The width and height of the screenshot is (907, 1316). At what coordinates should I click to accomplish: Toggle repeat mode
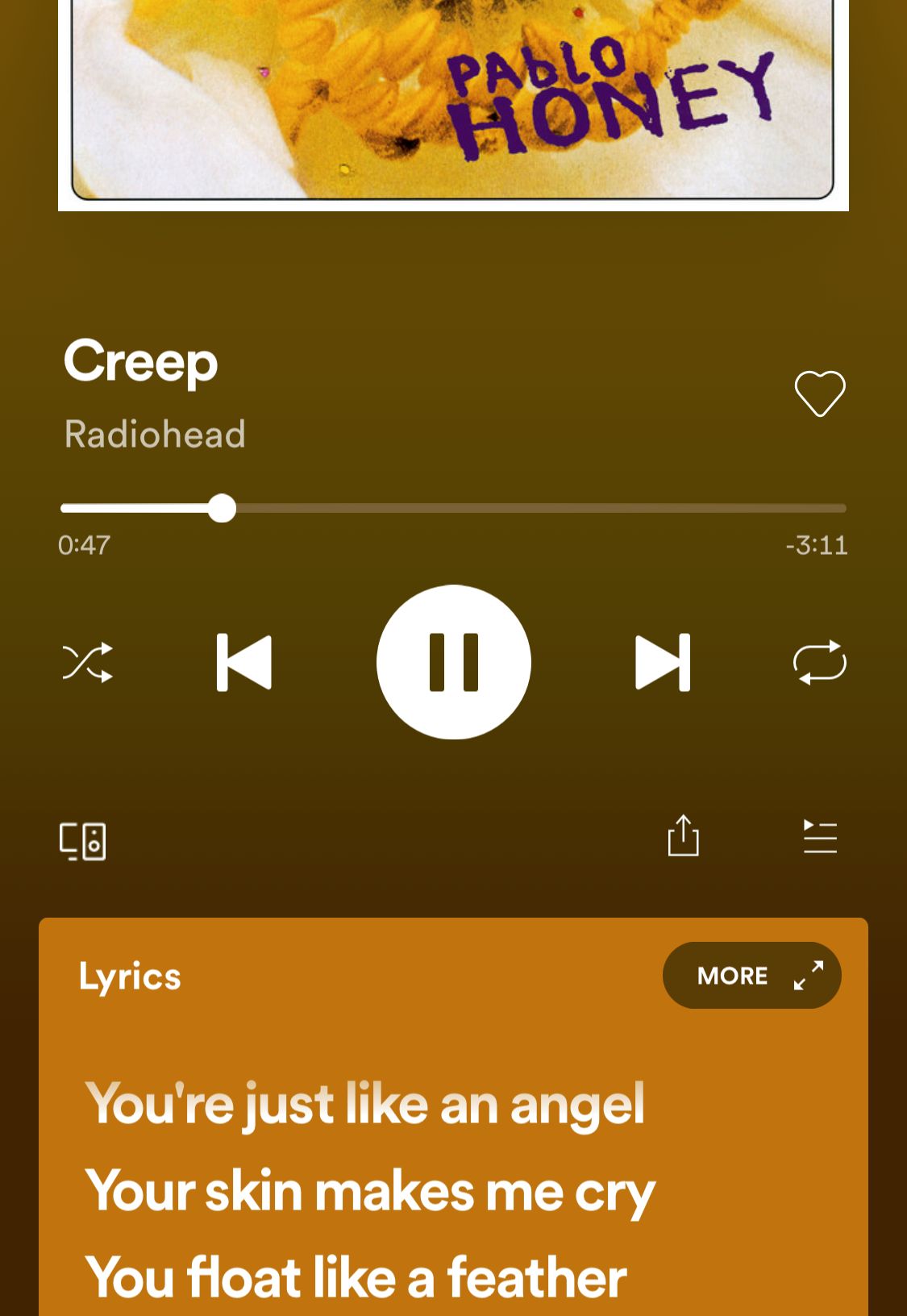[819, 663]
